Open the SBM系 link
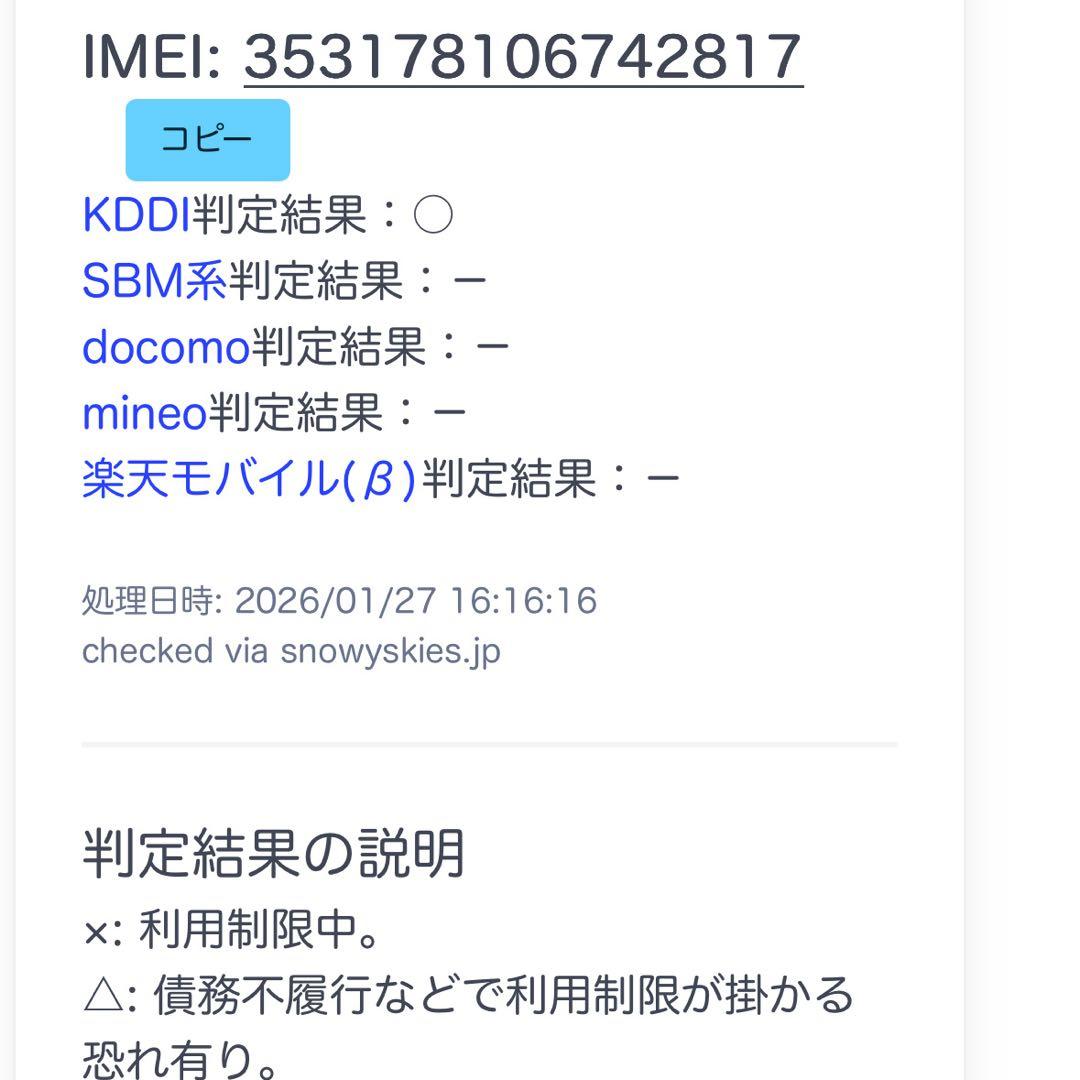Screen dimensions: 1080x1080 click(x=154, y=281)
